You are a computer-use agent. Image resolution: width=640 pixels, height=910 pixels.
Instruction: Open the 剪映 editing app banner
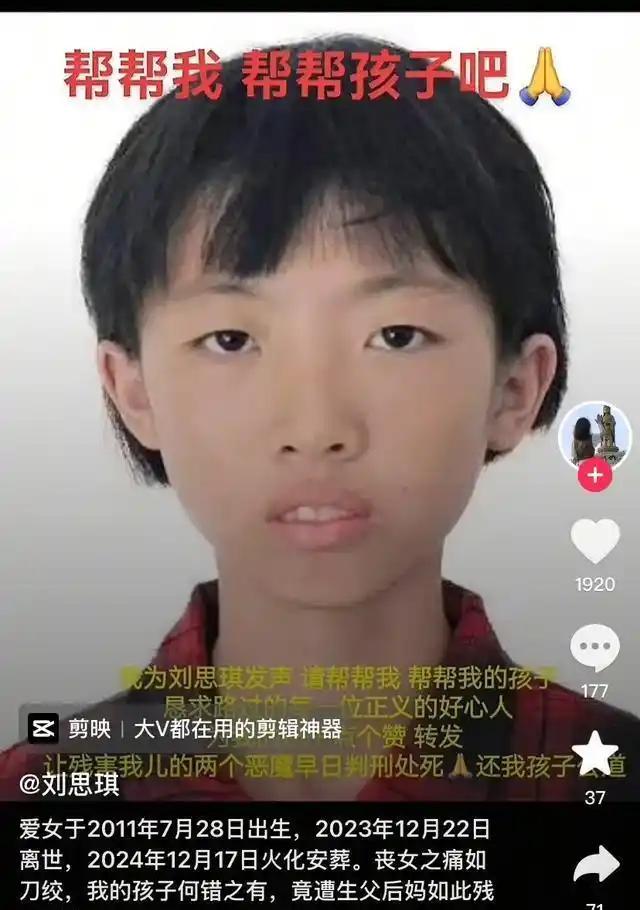coord(185,728)
